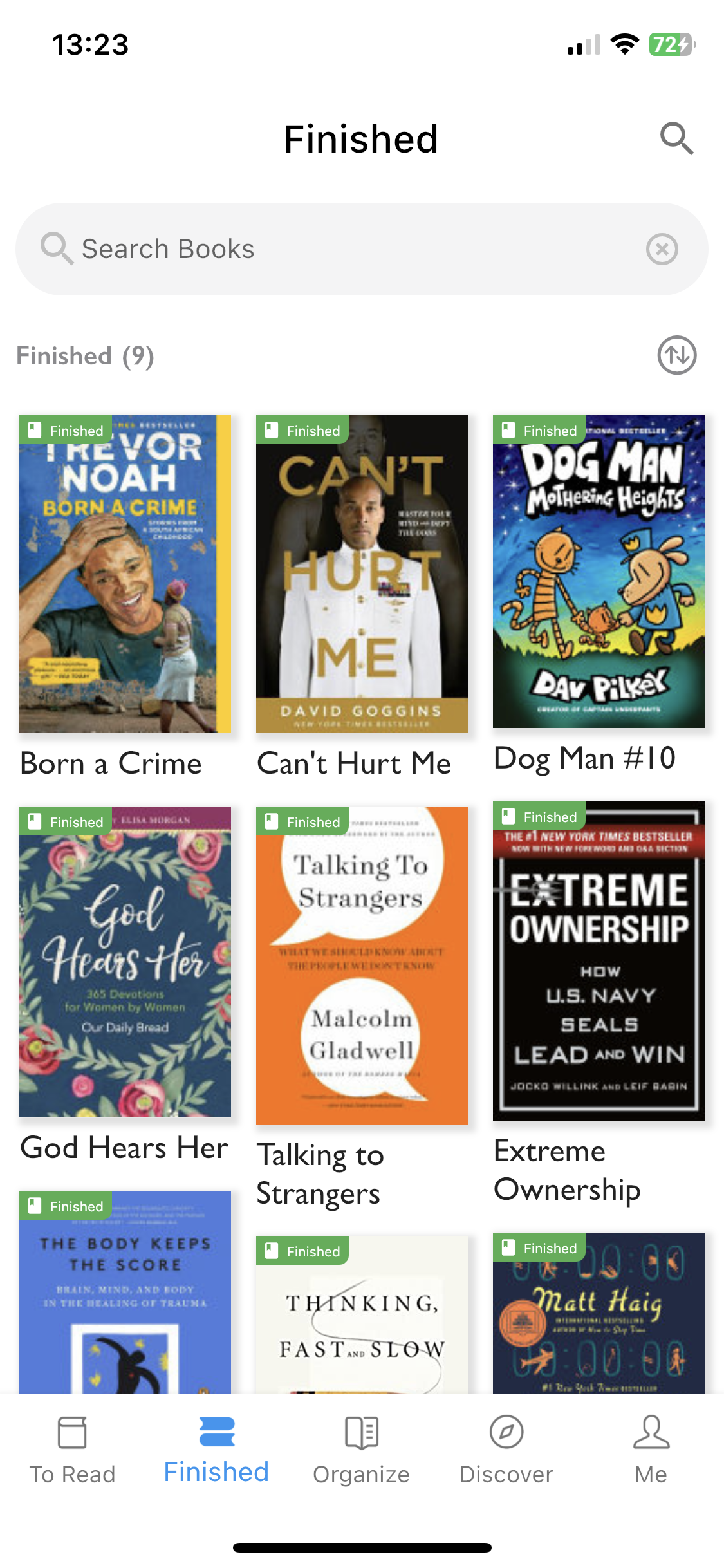Tap the search magnifier icon in header

coord(676,138)
